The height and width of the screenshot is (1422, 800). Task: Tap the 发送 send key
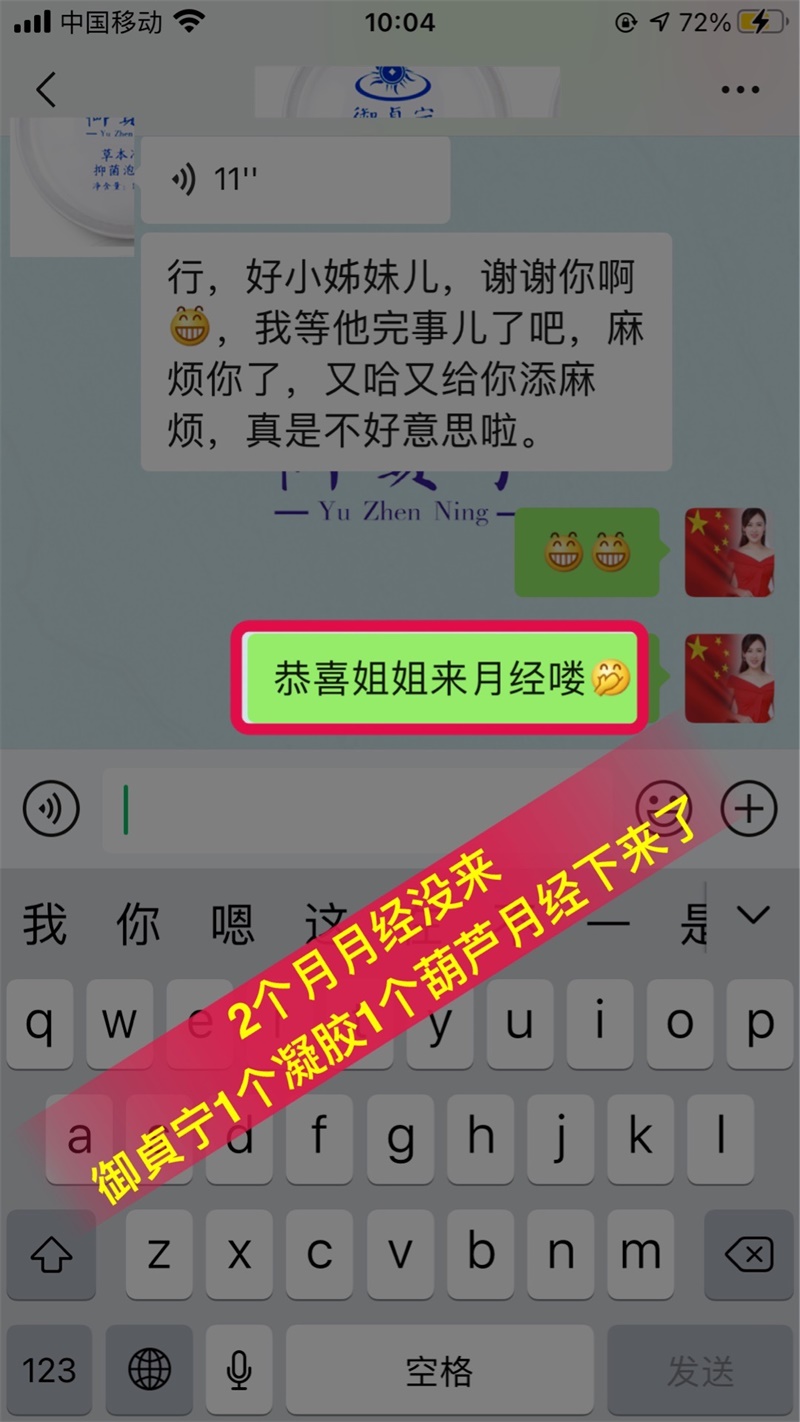(x=700, y=1370)
